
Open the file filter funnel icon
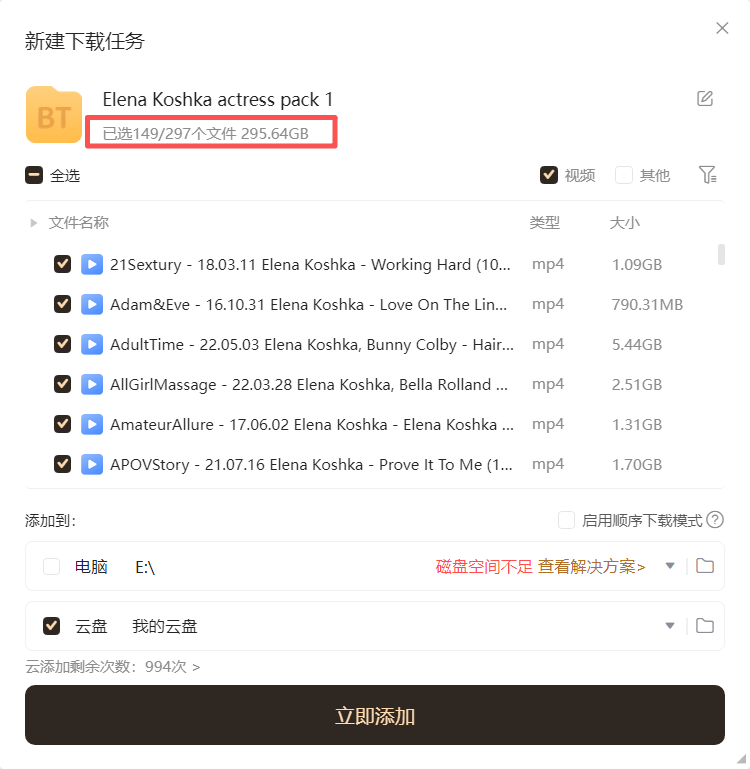[x=707, y=175]
